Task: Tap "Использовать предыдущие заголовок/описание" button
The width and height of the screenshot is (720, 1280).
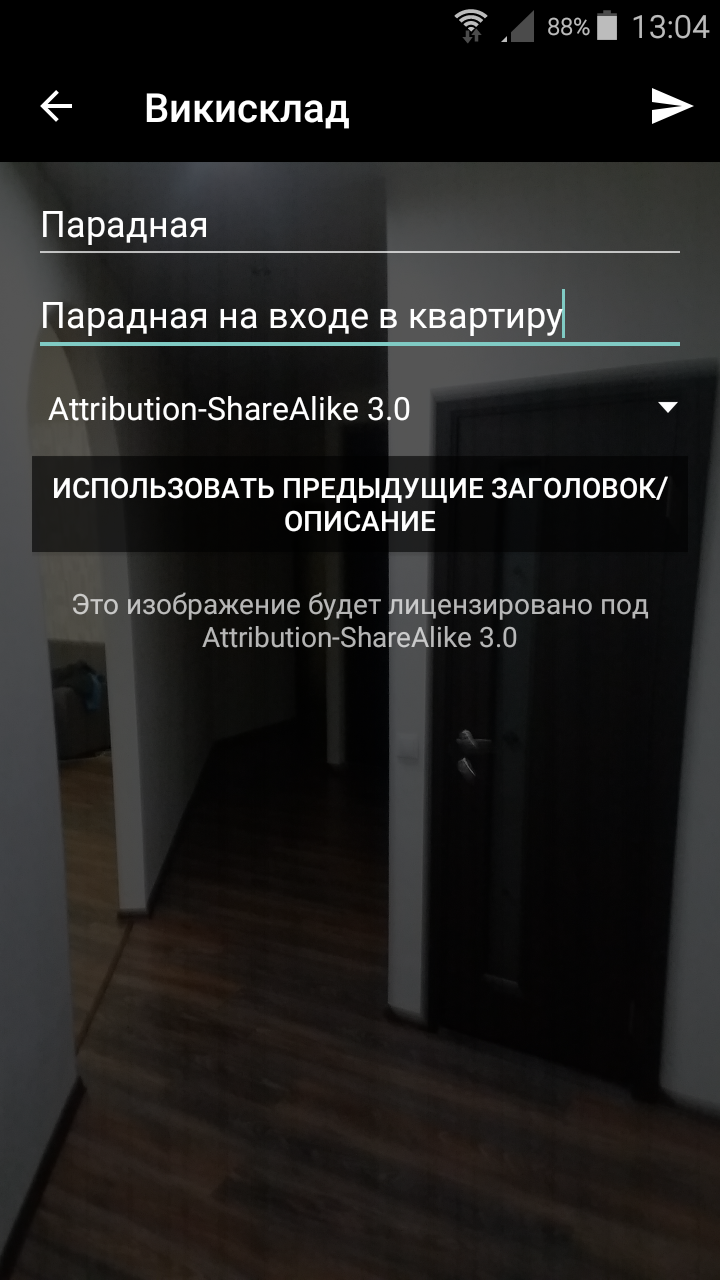Action: pyautogui.click(x=359, y=504)
